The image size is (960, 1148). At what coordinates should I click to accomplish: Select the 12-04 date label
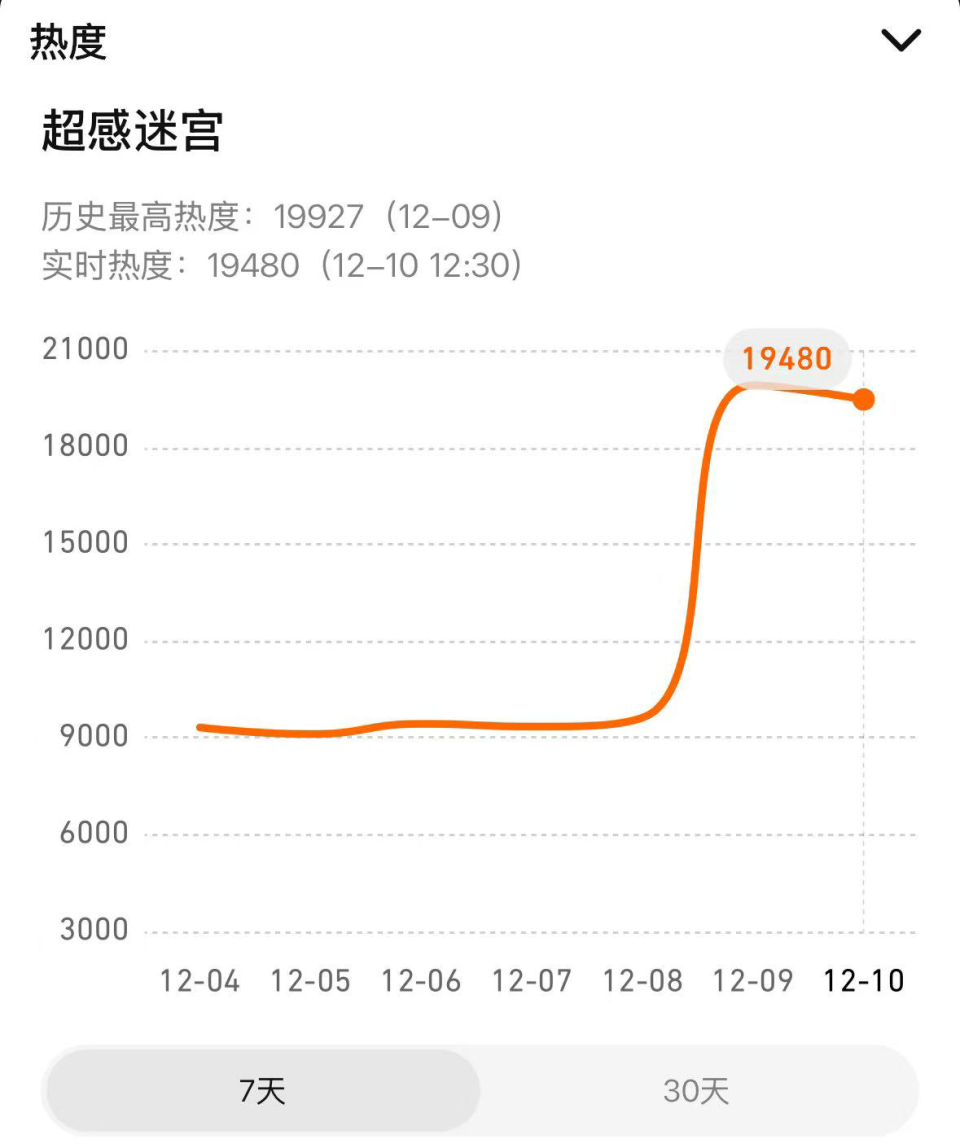click(200, 982)
